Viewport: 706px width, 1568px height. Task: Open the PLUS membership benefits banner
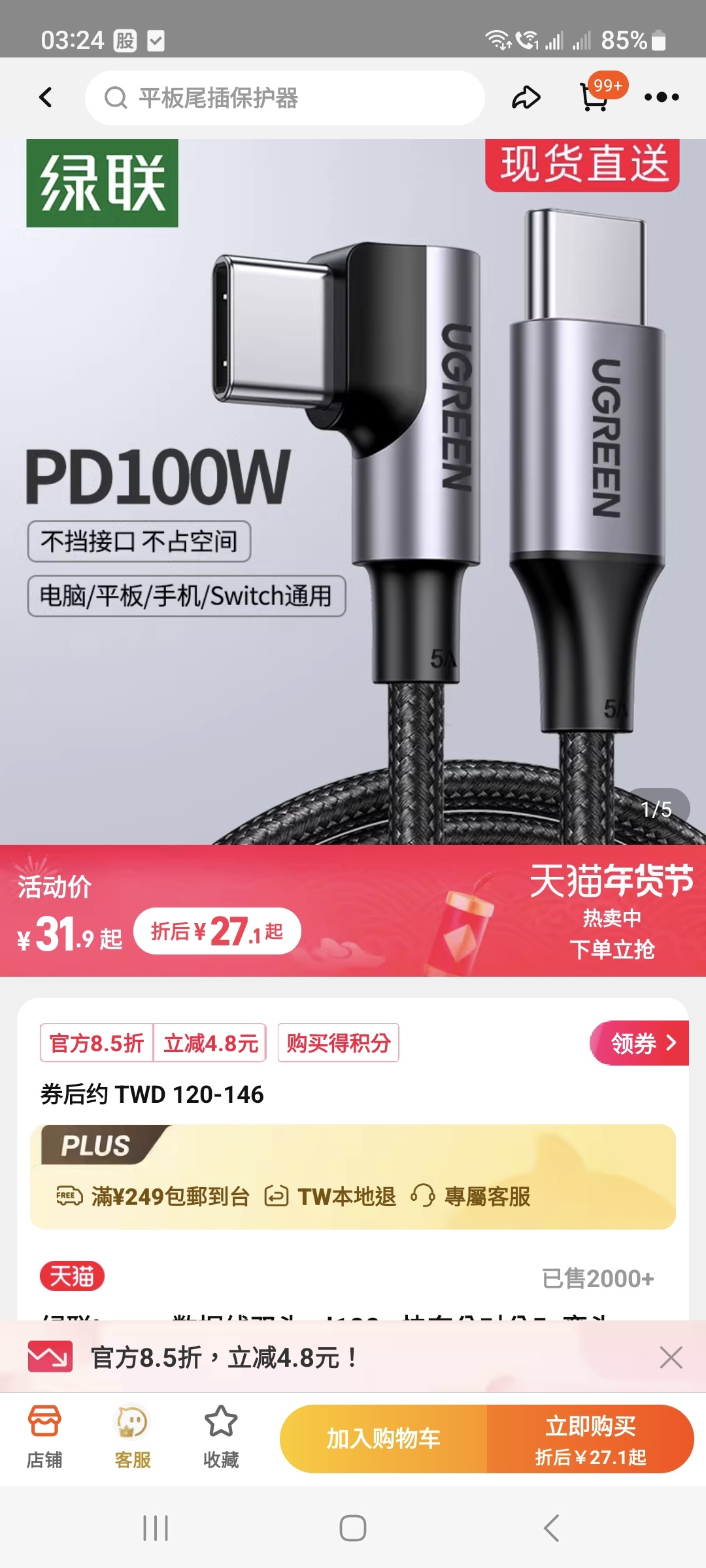[x=353, y=1177]
